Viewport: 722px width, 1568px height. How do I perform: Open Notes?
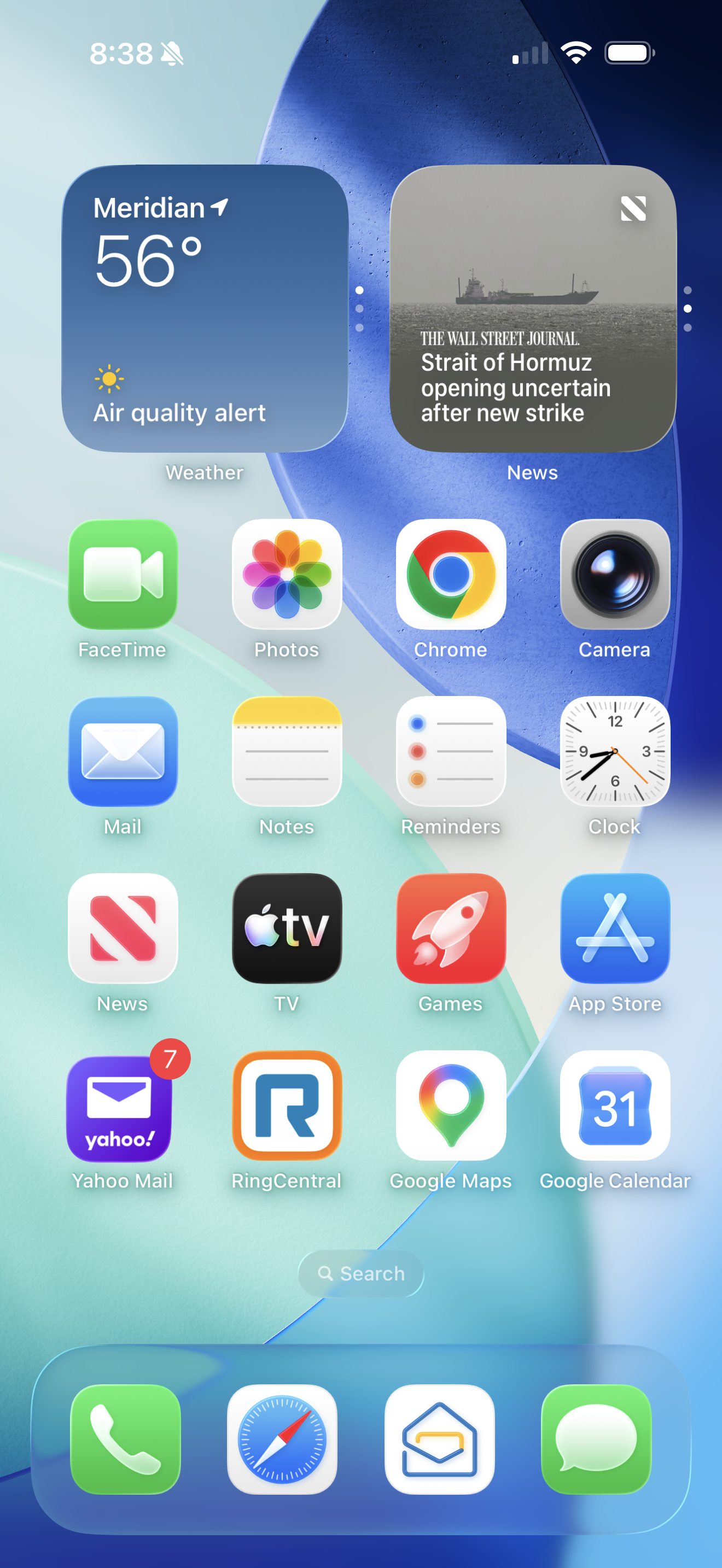click(x=287, y=751)
